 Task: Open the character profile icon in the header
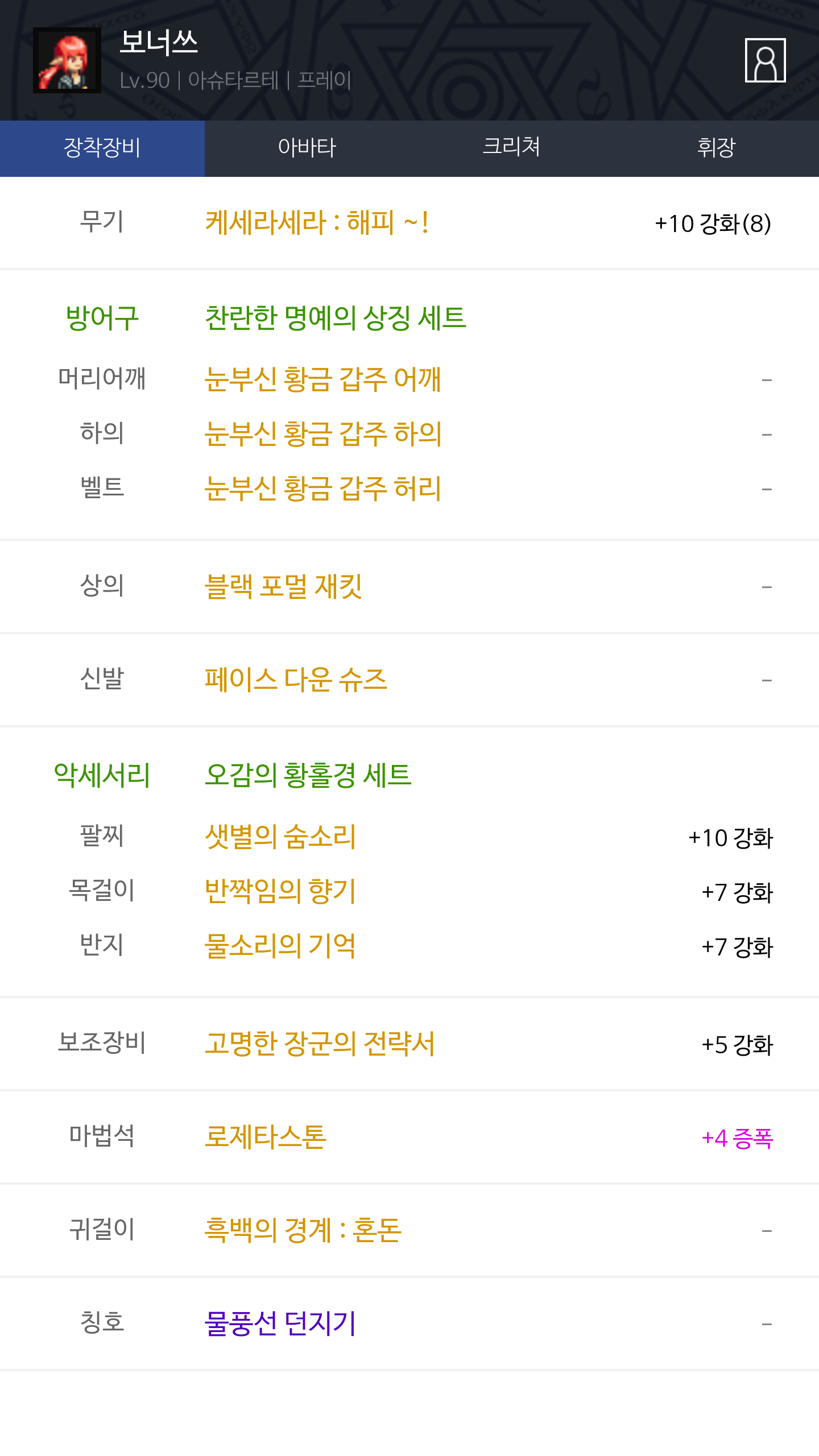(765, 60)
